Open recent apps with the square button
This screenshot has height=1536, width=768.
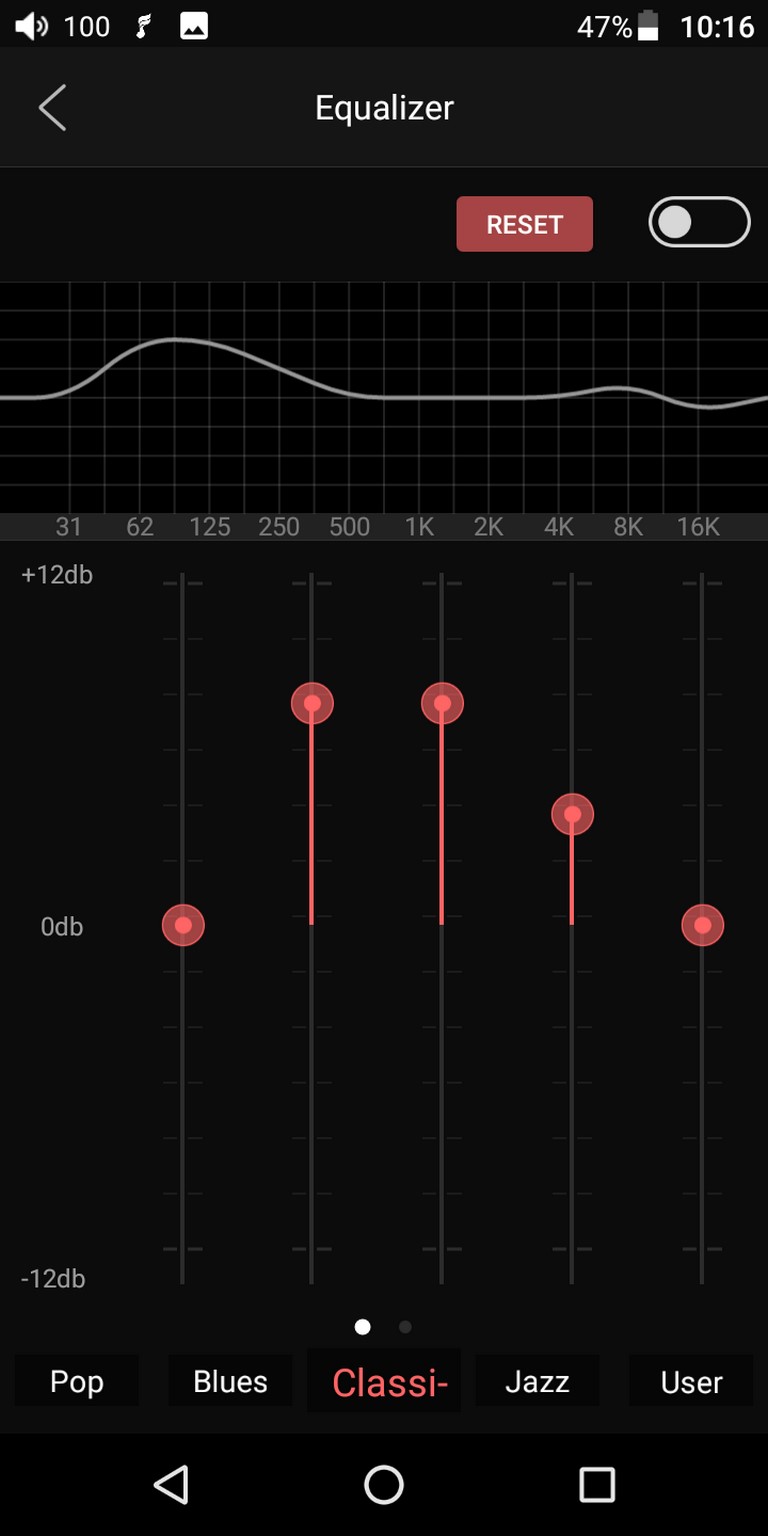[597, 1485]
